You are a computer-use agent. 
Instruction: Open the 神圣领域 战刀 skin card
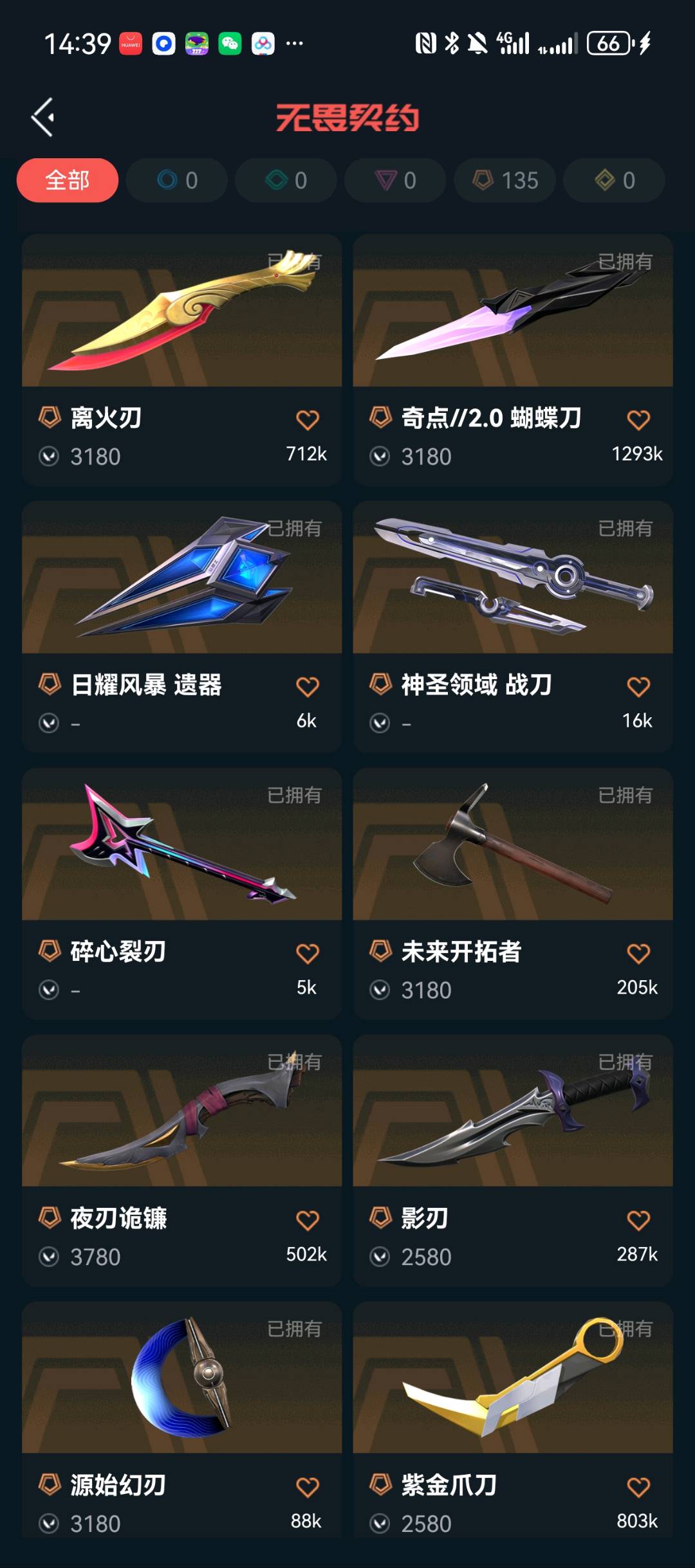point(513,579)
